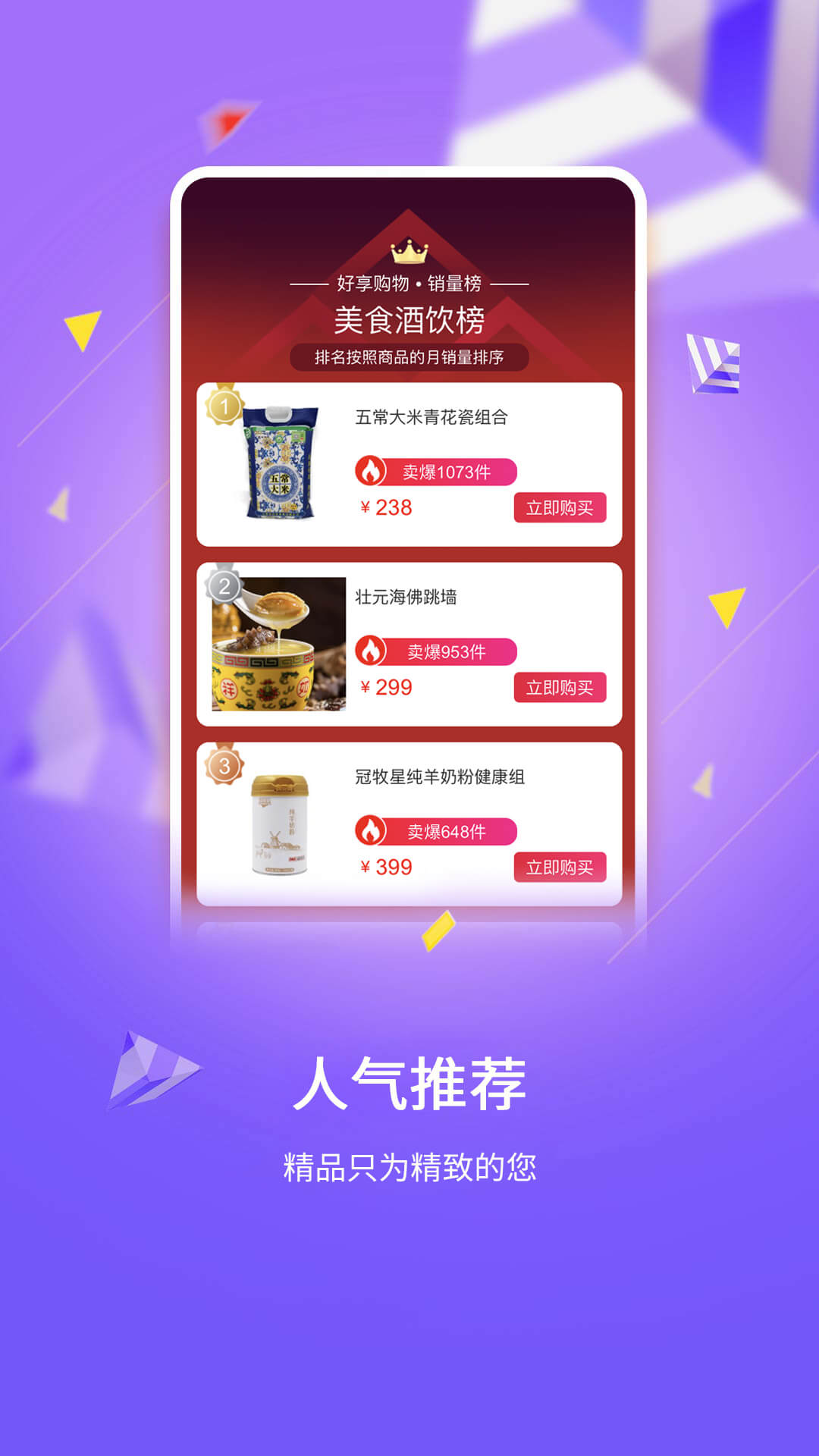Open product link 五常大米青花瓷组合
The width and height of the screenshot is (819, 1456).
coord(430,417)
